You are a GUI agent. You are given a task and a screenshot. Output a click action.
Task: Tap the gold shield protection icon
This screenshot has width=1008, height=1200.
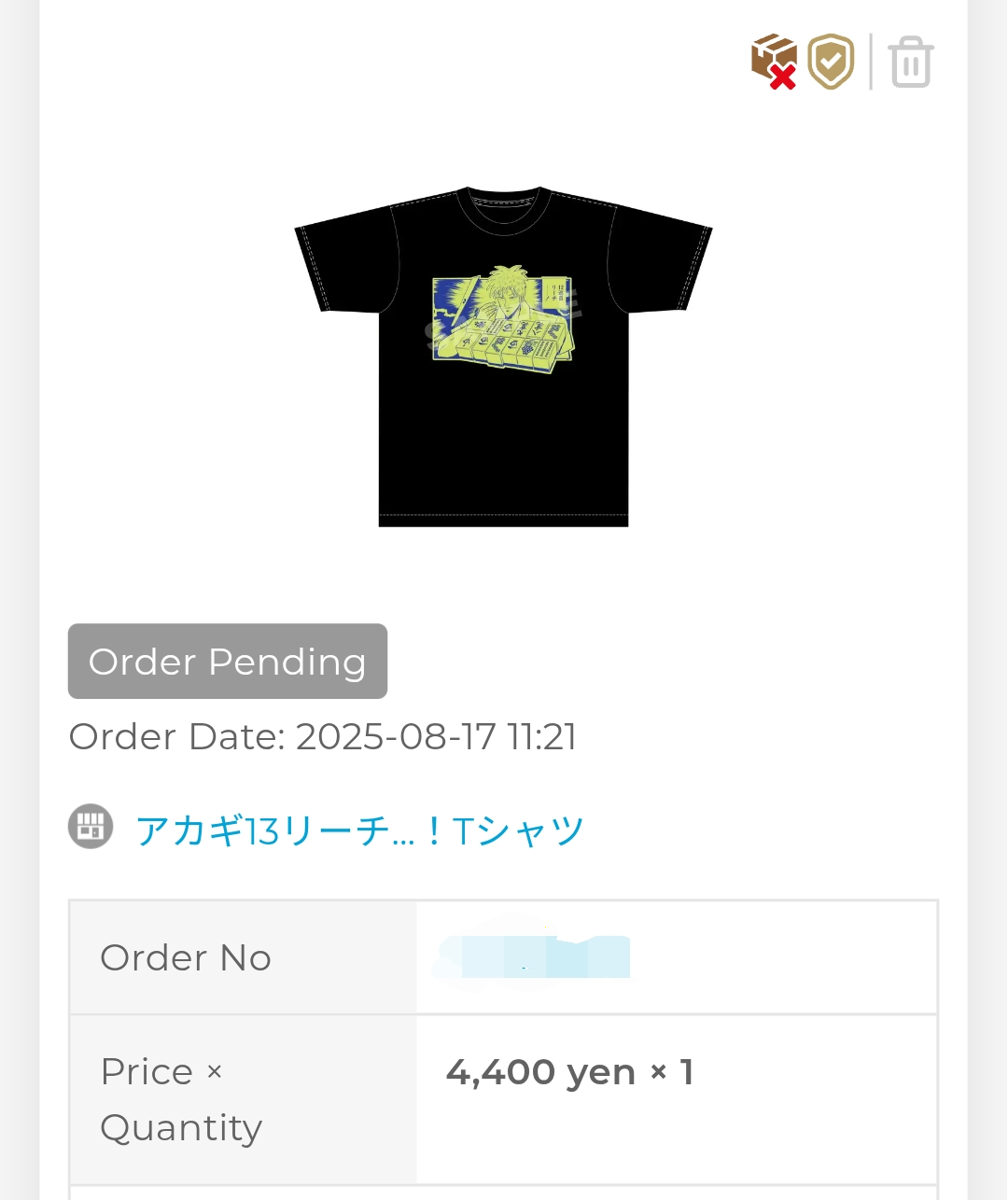831,62
